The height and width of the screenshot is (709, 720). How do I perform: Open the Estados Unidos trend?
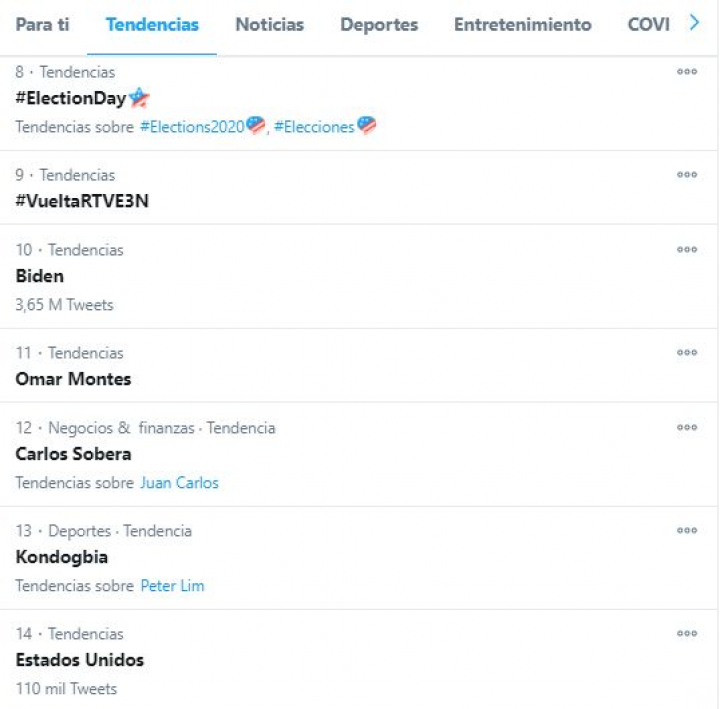click(80, 660)
